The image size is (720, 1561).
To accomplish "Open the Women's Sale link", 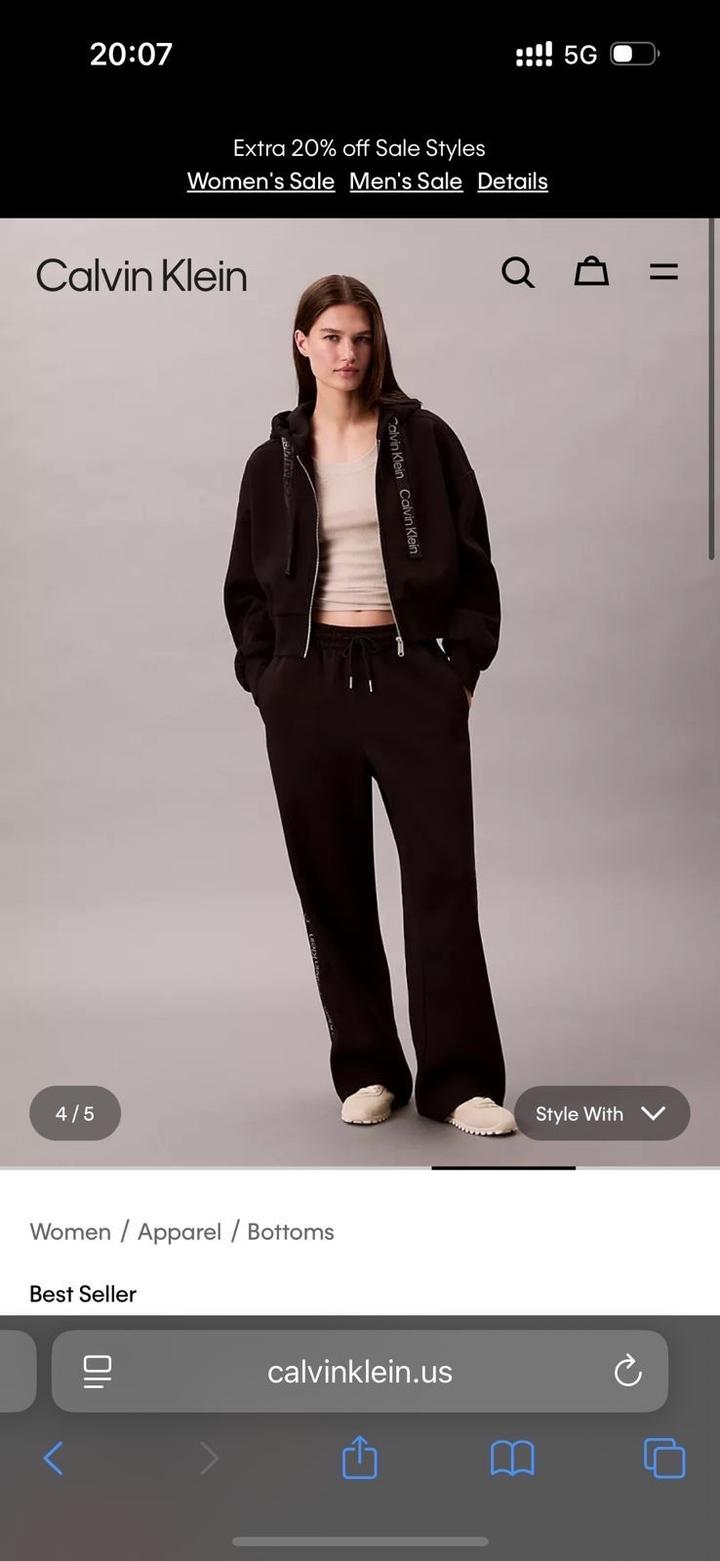I will 260,181.
